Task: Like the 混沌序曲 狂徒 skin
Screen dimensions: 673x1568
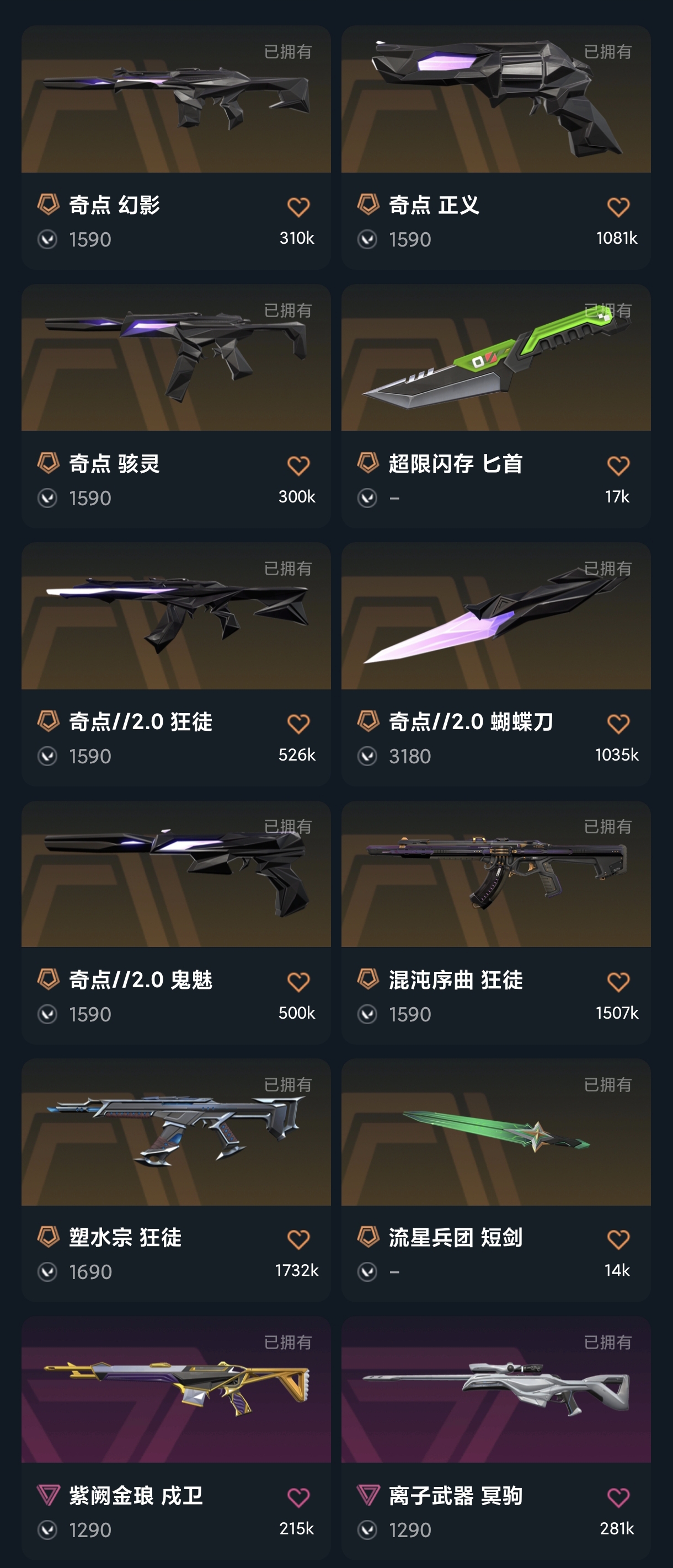Action: point(618,982)
